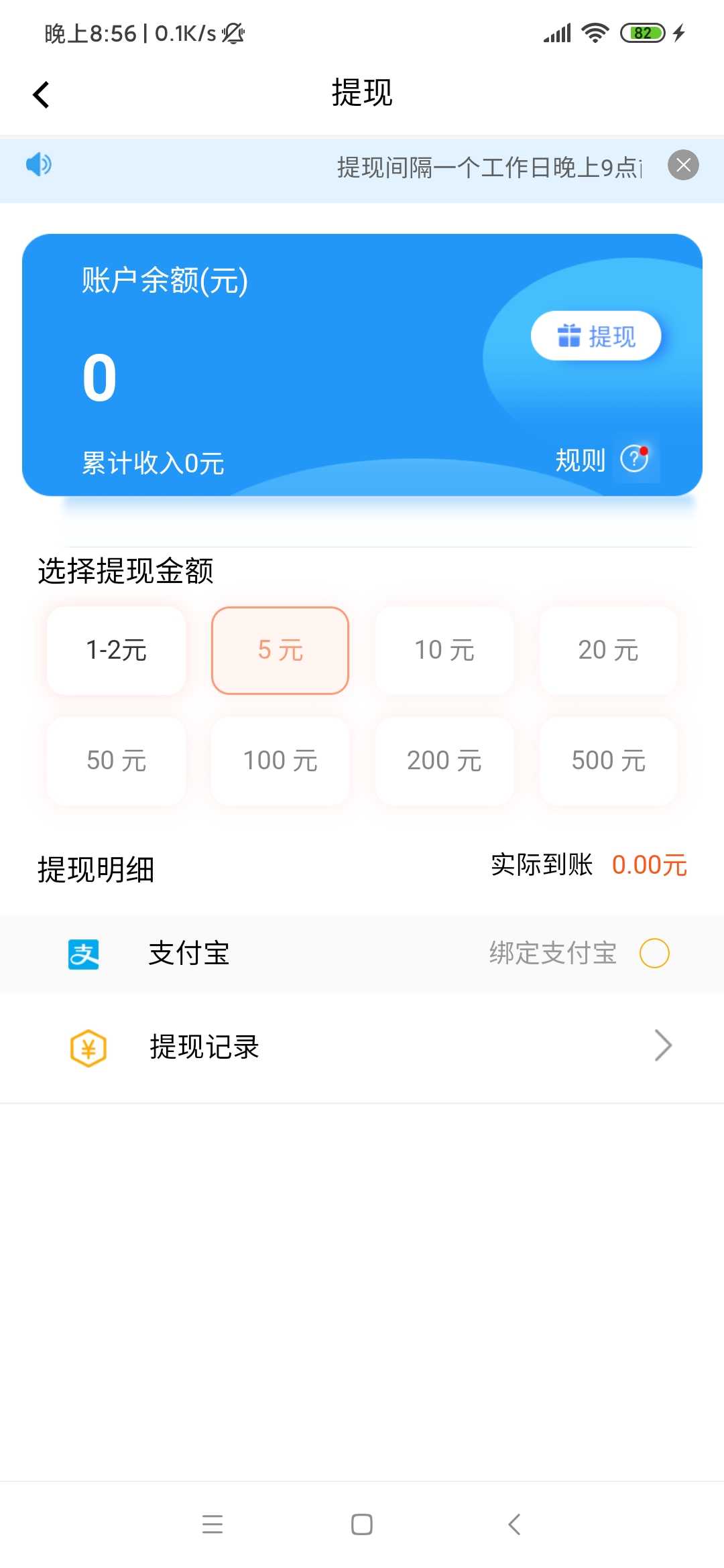Open the 规则 help icon
This screenshot has height=1568, width=724.
634,459
